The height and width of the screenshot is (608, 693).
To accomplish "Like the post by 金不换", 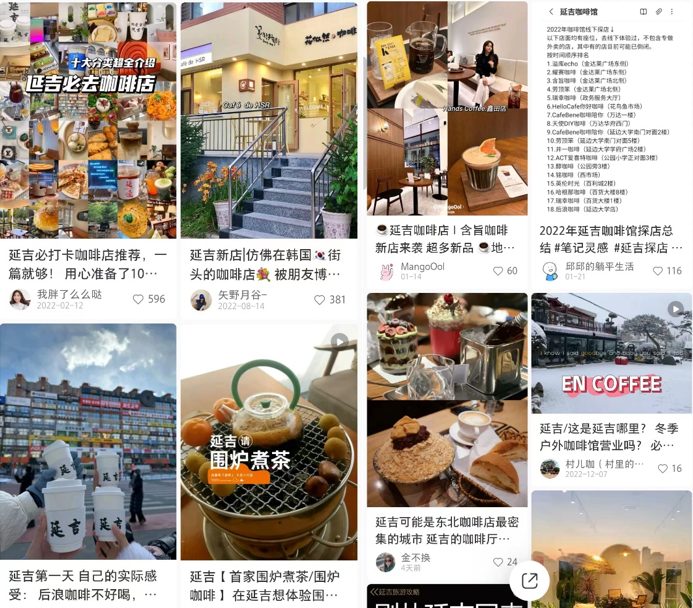I will point(498,562).
